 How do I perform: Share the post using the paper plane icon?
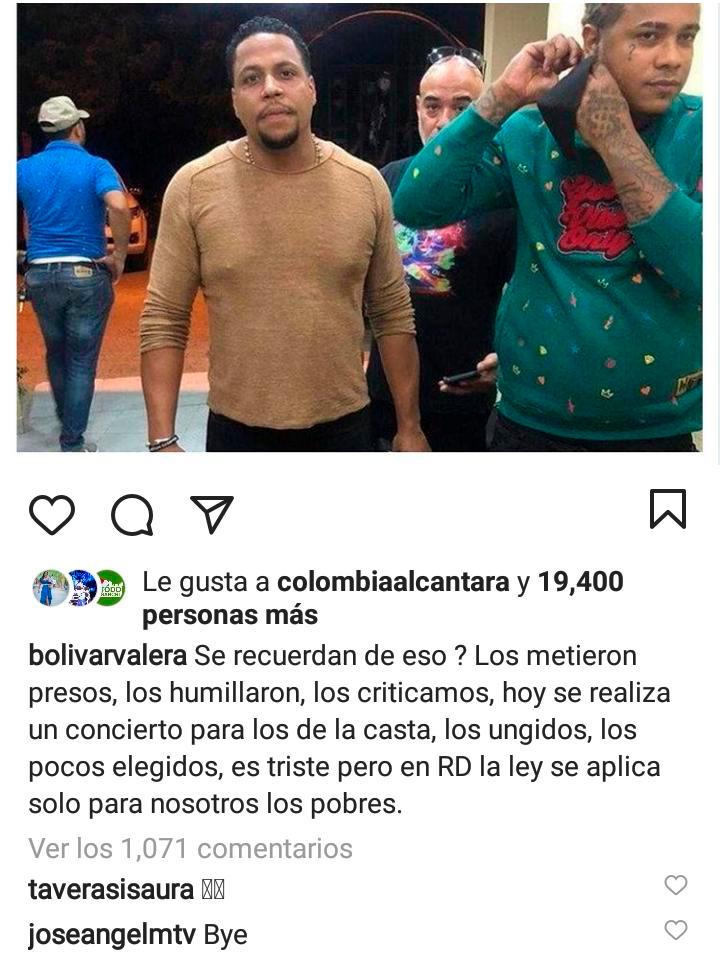[213, 512]
